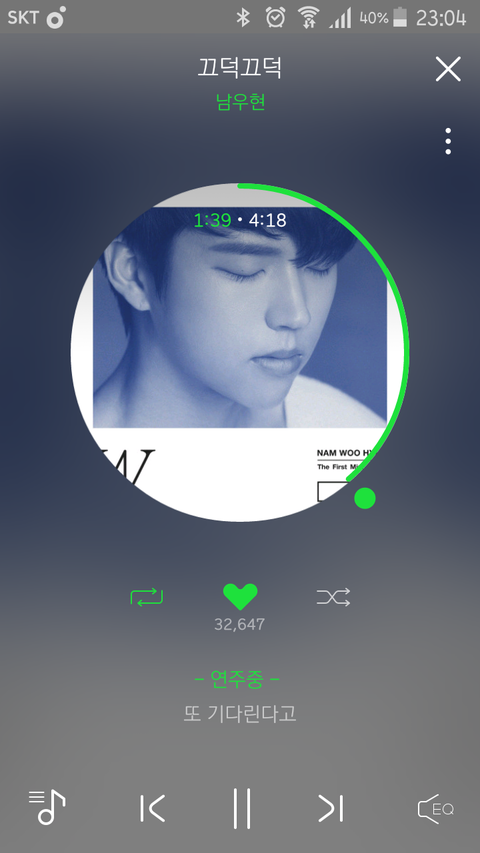Viewport: 480px width, 853px height.
Task: Toggle the repeat mode
Action: (x=147, y=597)
